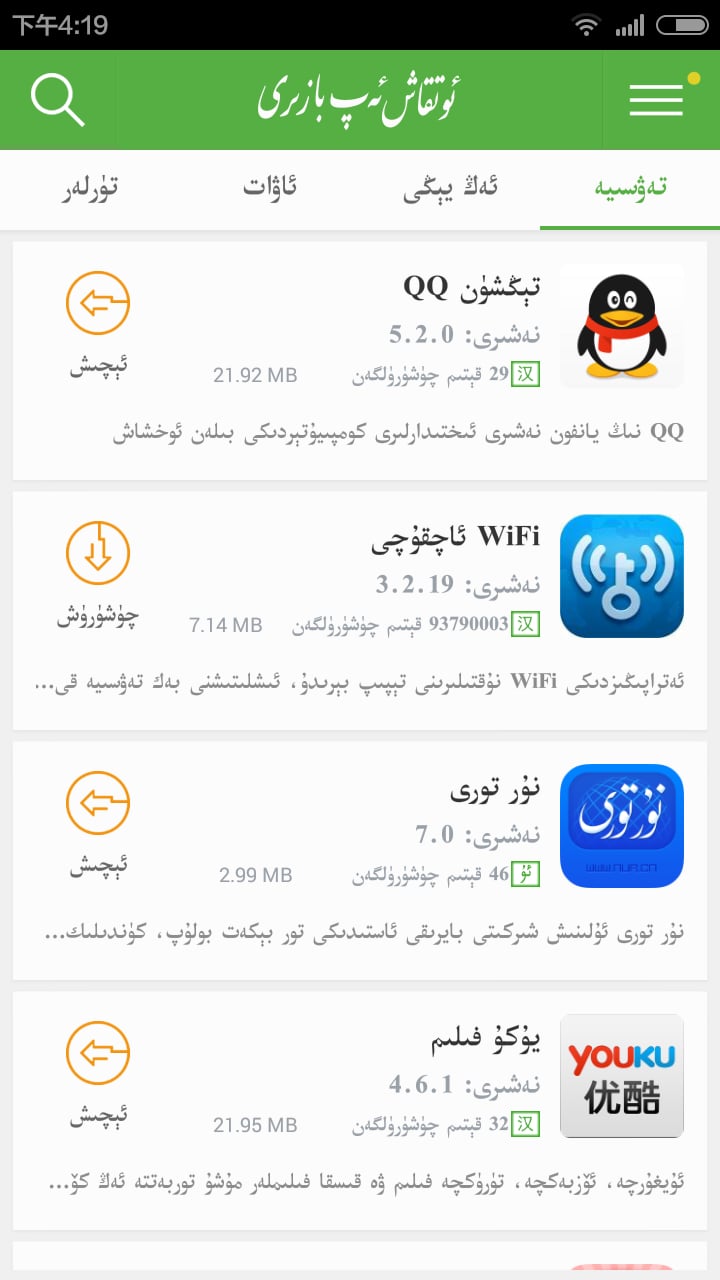Image resolution: width=720 pixels, height=1280 pixels.
Task: View details of the نۇر تورى app card
Action: pyautogui.click(x=400, y=932)
